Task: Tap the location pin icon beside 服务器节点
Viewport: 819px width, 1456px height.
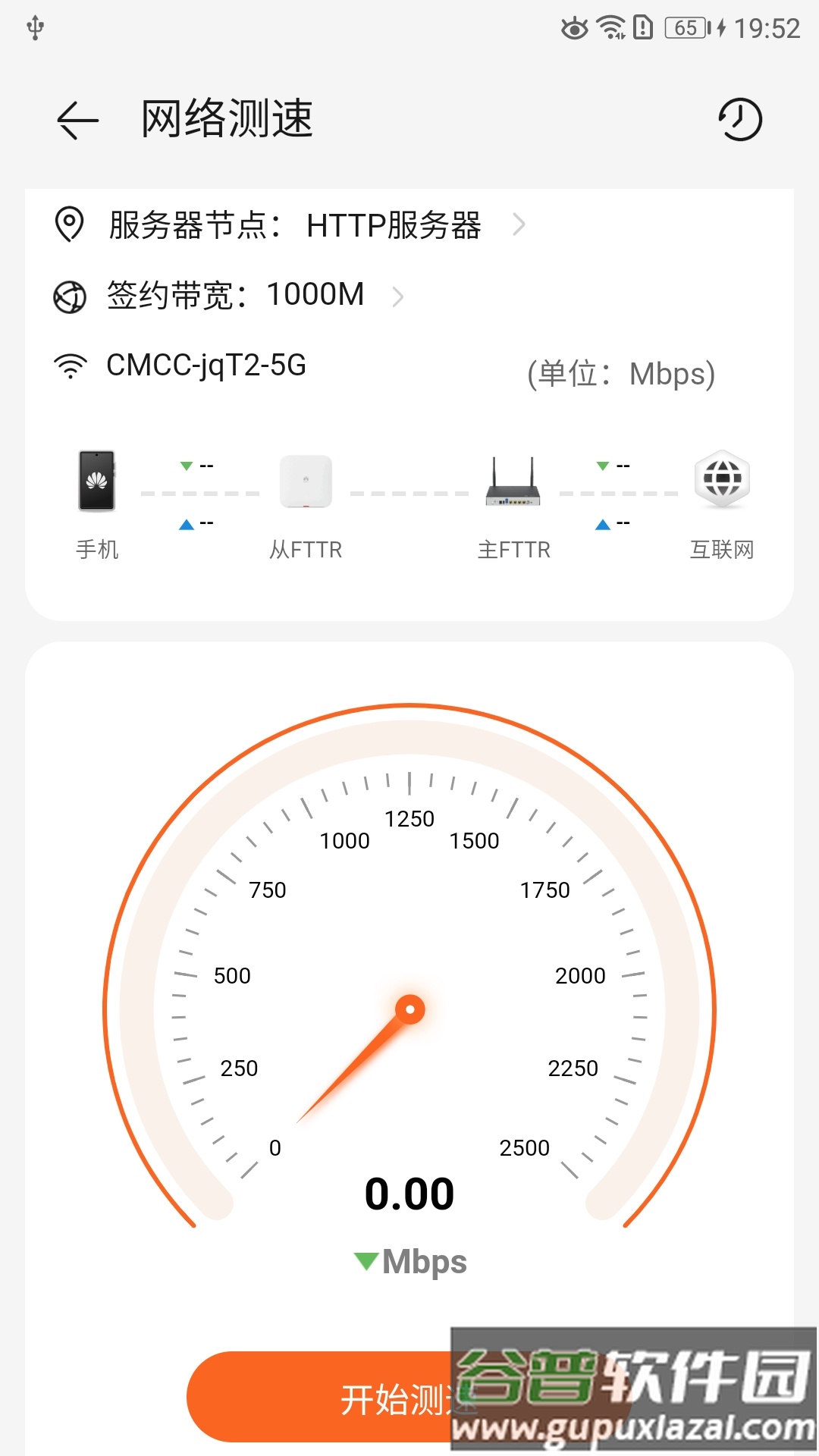Action: point(69,224)
